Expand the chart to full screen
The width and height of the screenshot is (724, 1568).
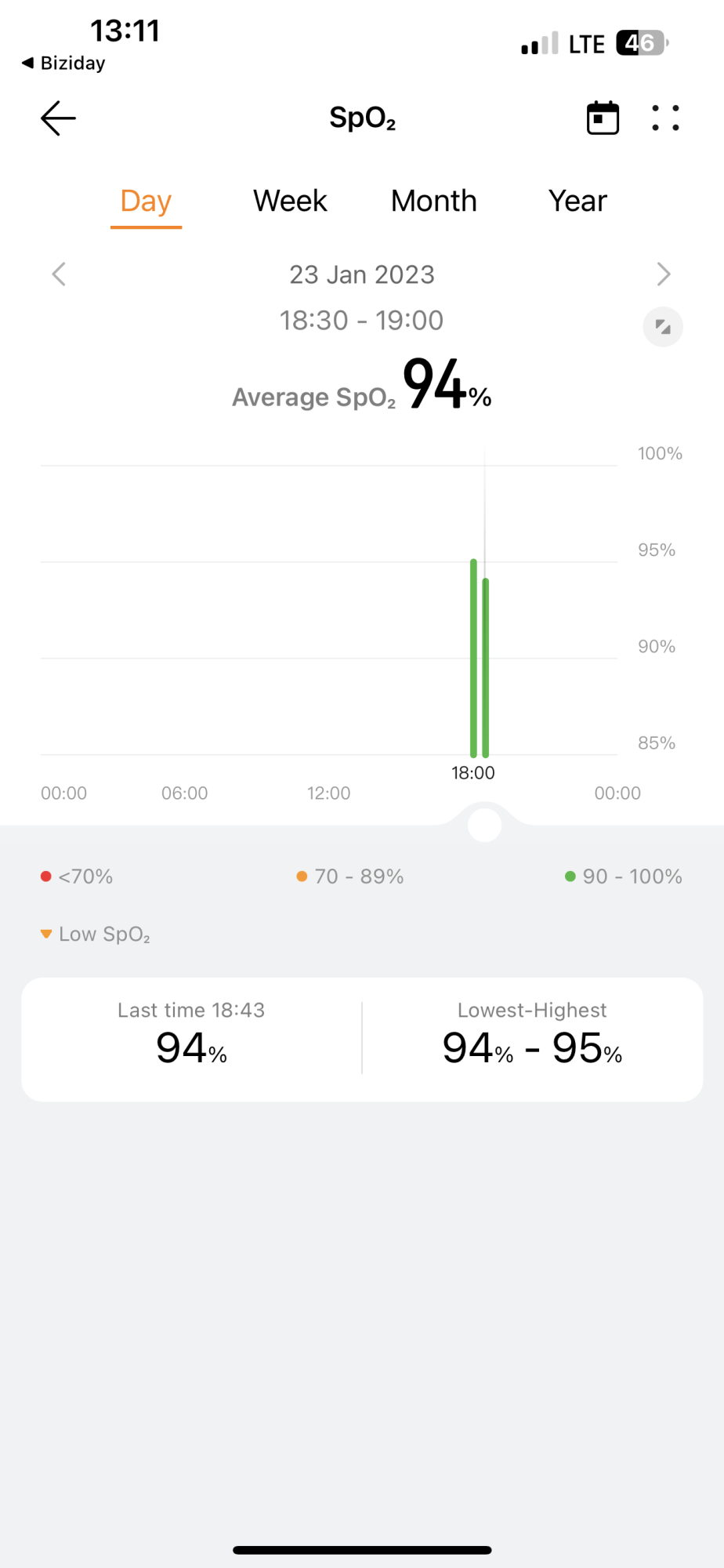click(663, 327)
